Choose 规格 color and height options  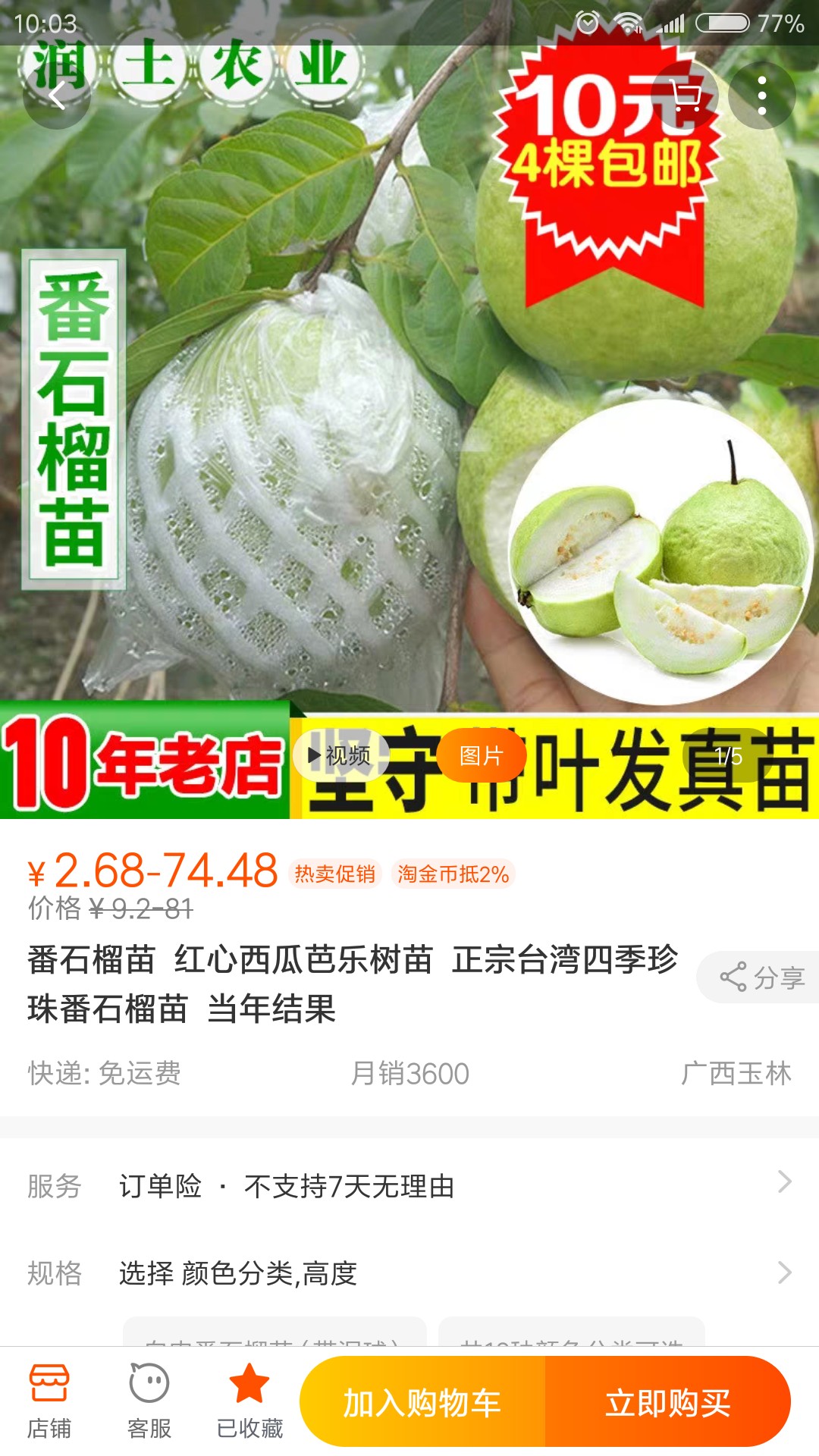[x=409, y=1272]
